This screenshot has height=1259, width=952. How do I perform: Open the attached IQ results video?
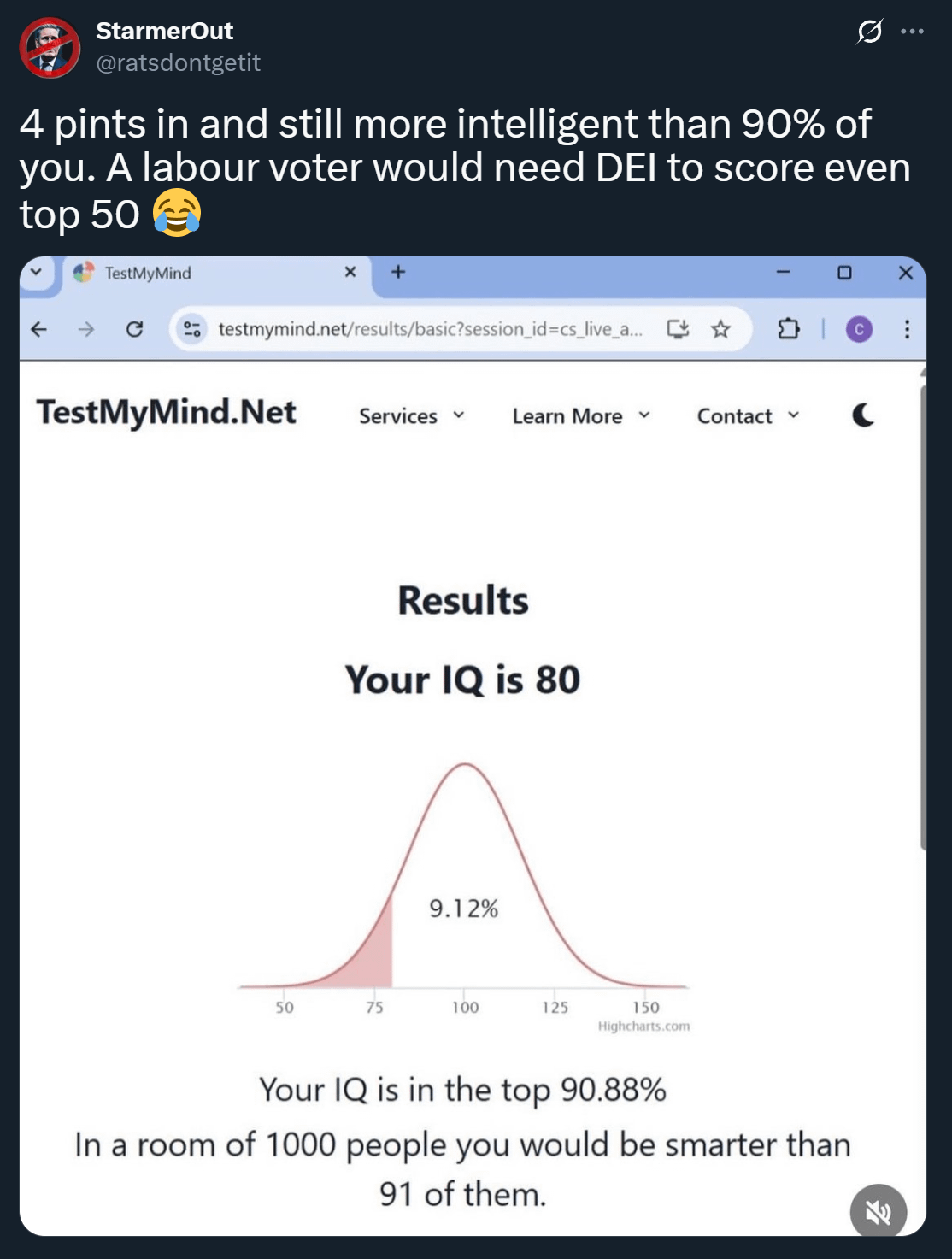pos(472,745)
